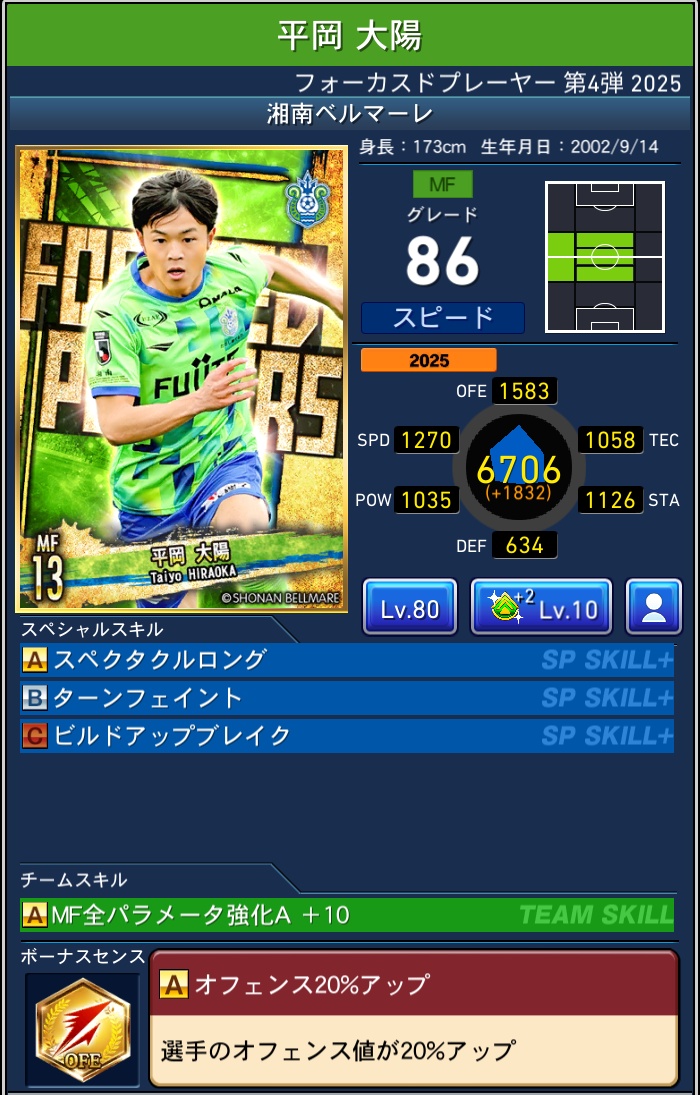Open the player profile icon button
700x1095 pixels.
[654, 607]
